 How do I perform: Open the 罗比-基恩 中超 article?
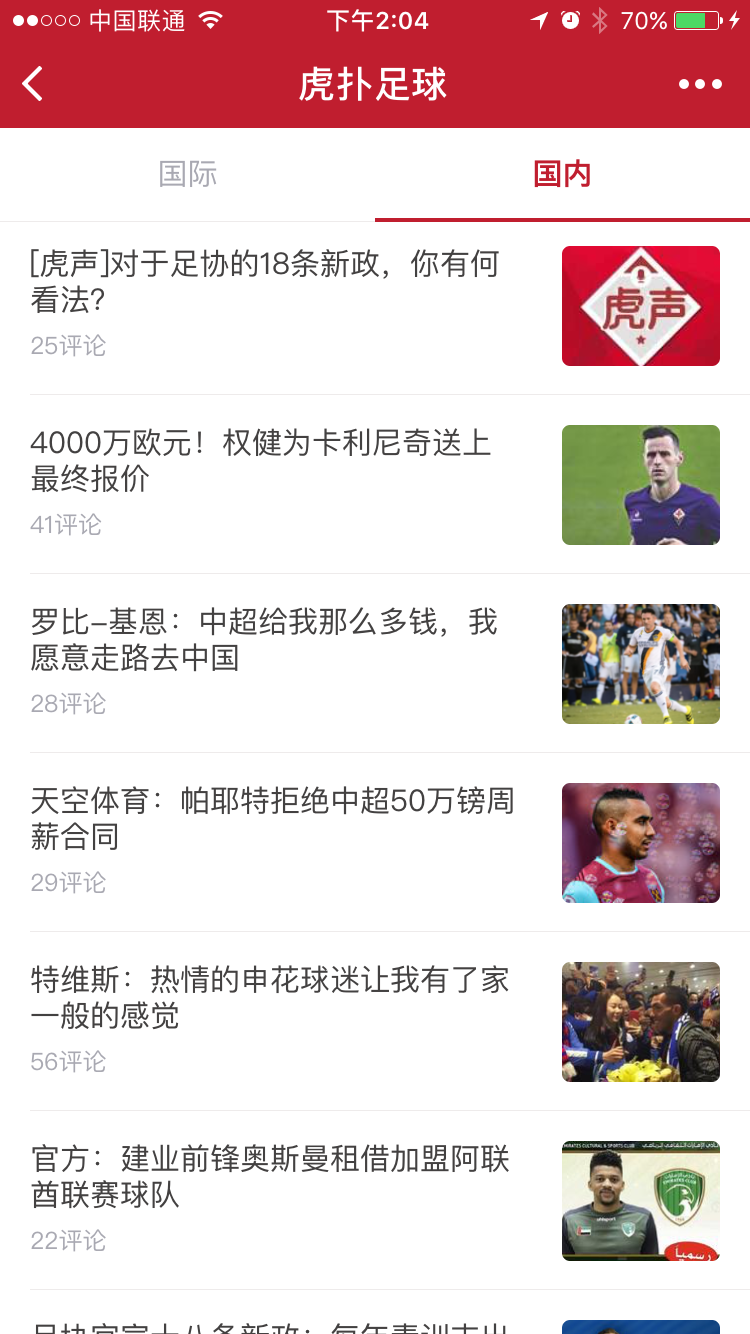264,640
